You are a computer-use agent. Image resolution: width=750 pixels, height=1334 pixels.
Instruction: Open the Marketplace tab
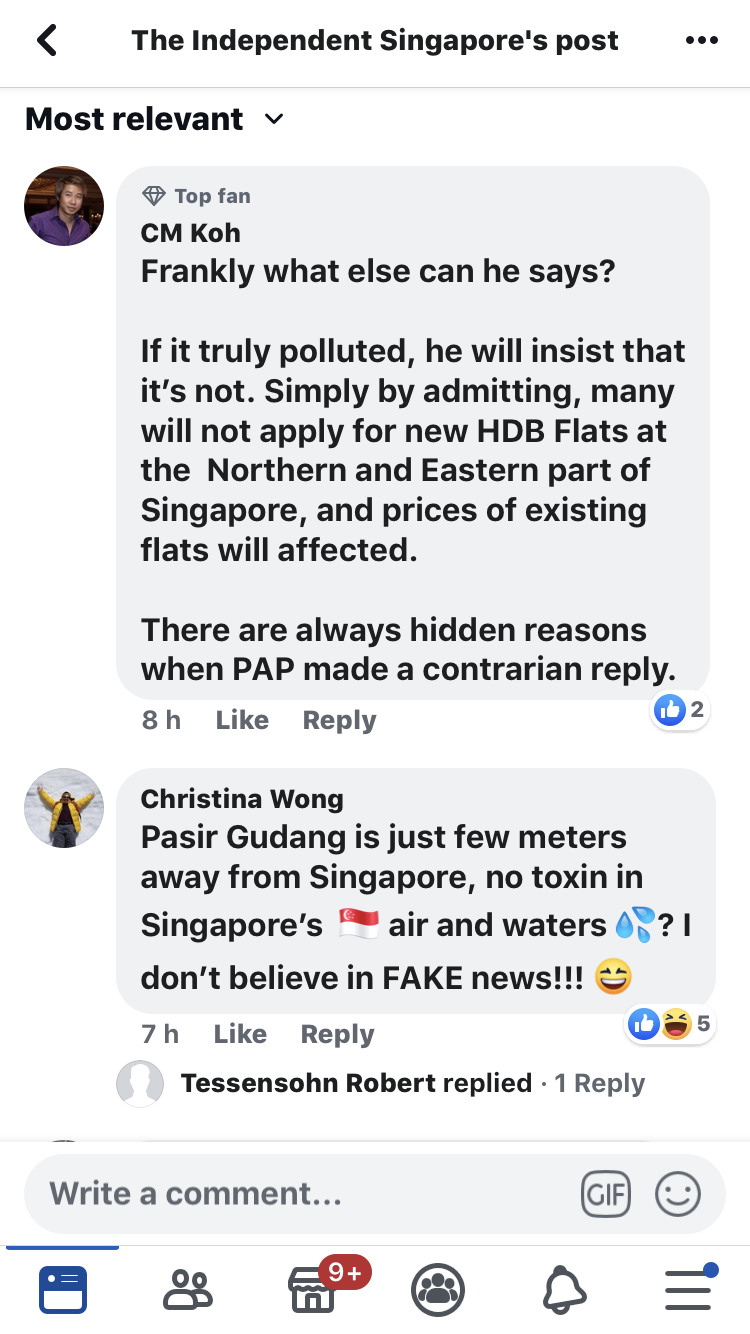coord(313,1290)
